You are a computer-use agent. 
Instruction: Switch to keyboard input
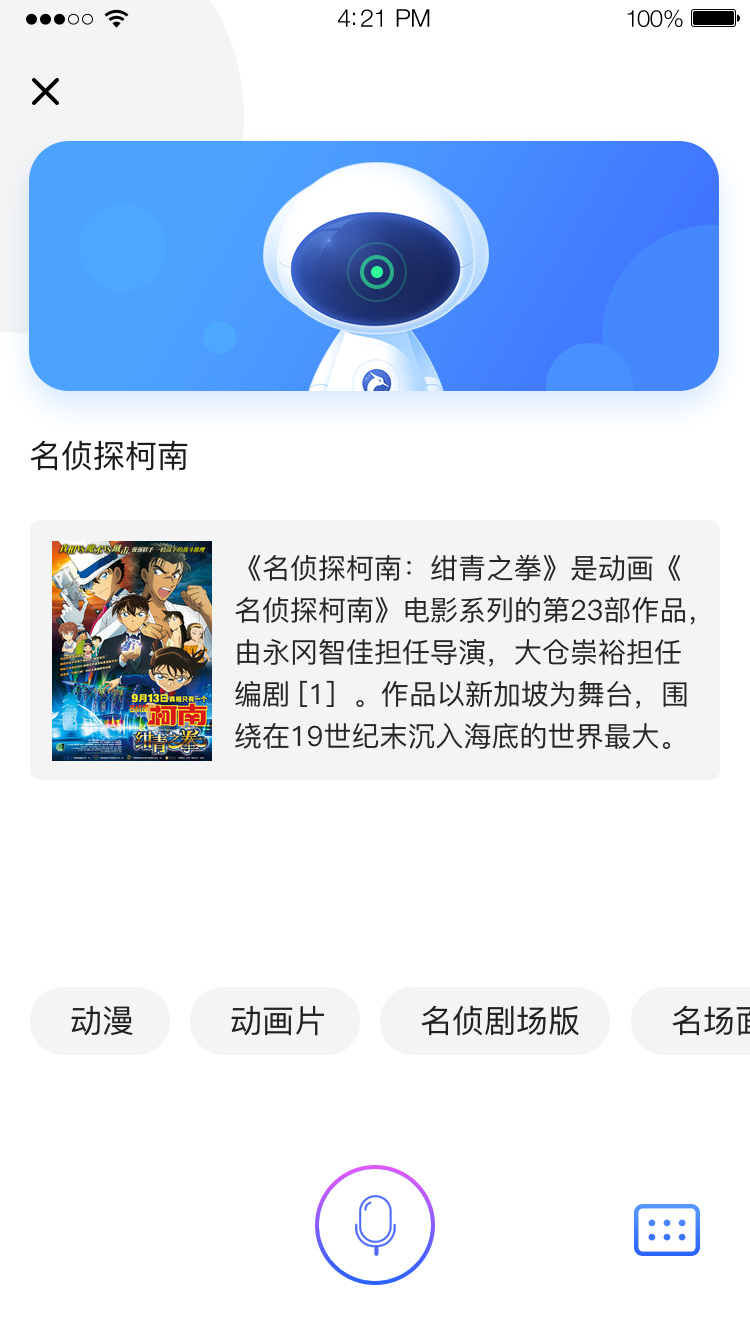coord(667,1230)
